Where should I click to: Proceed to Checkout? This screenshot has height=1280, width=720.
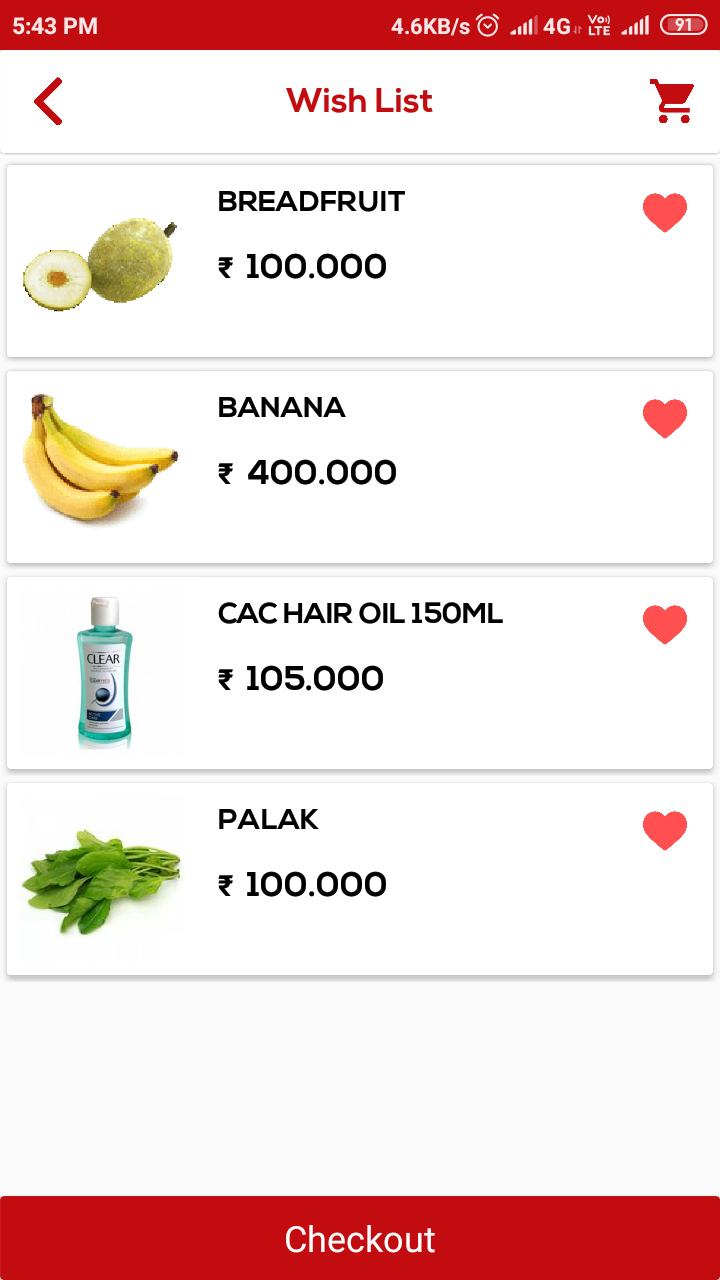[x=360, y=1238]
